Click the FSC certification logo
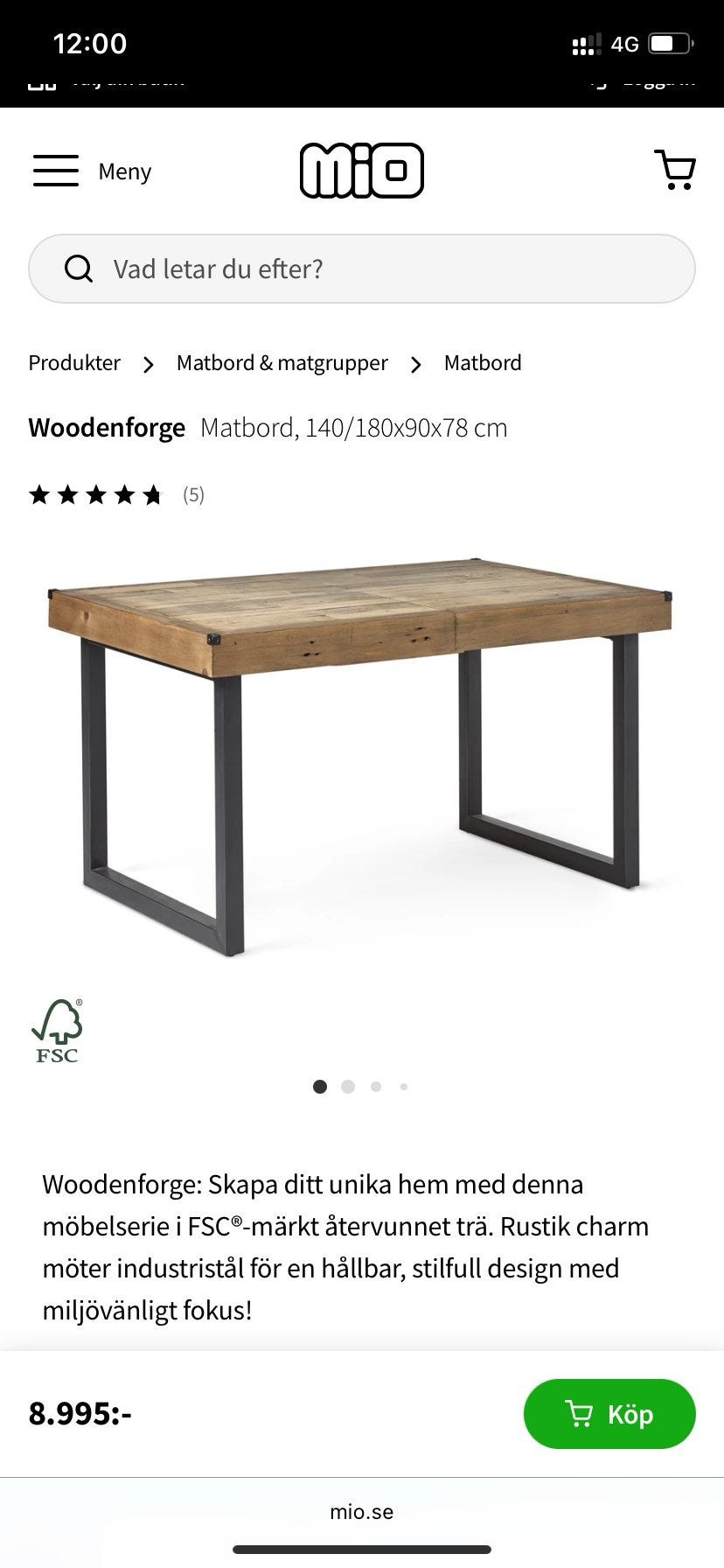 coord(58,1030)
